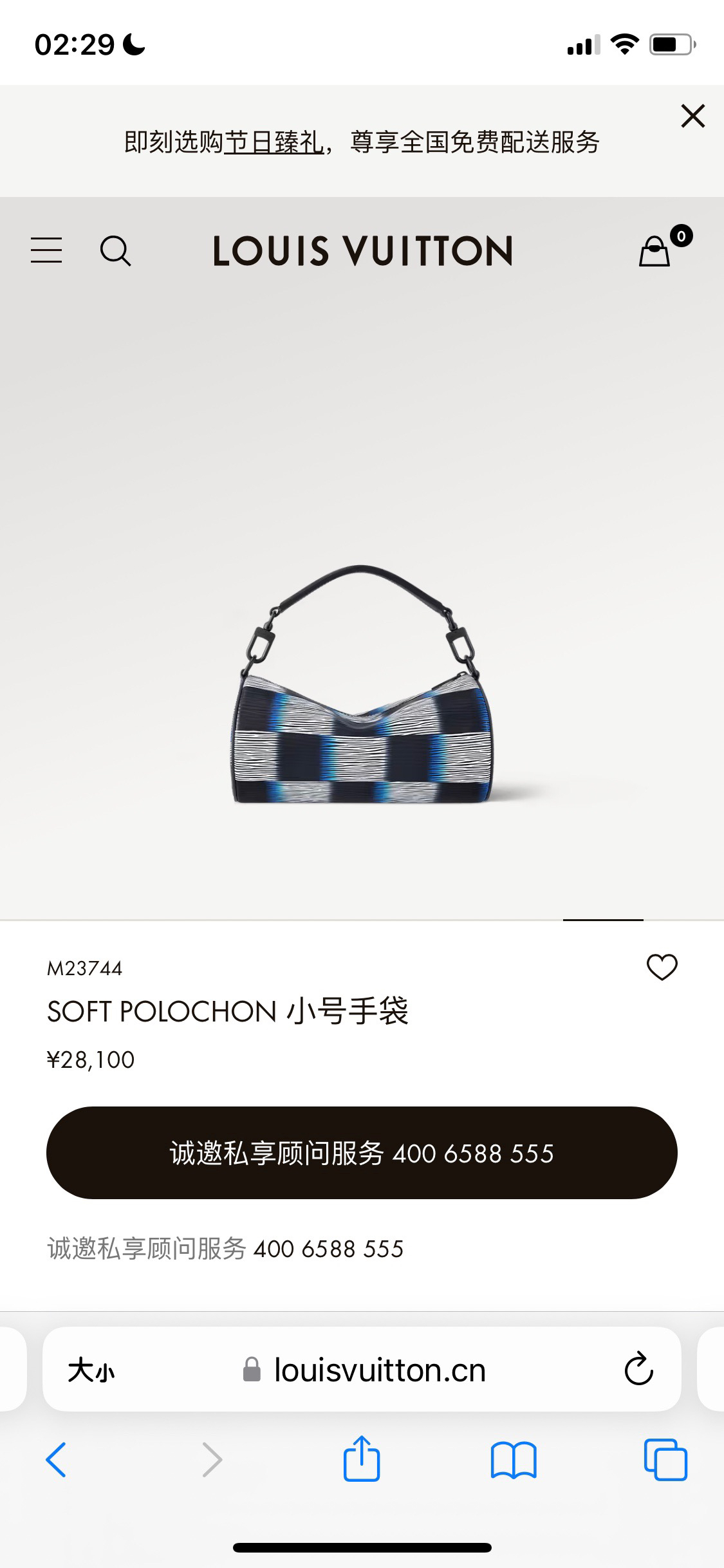
Task: Dismiss the free delivery promo banner
Action: pos(692,117)
